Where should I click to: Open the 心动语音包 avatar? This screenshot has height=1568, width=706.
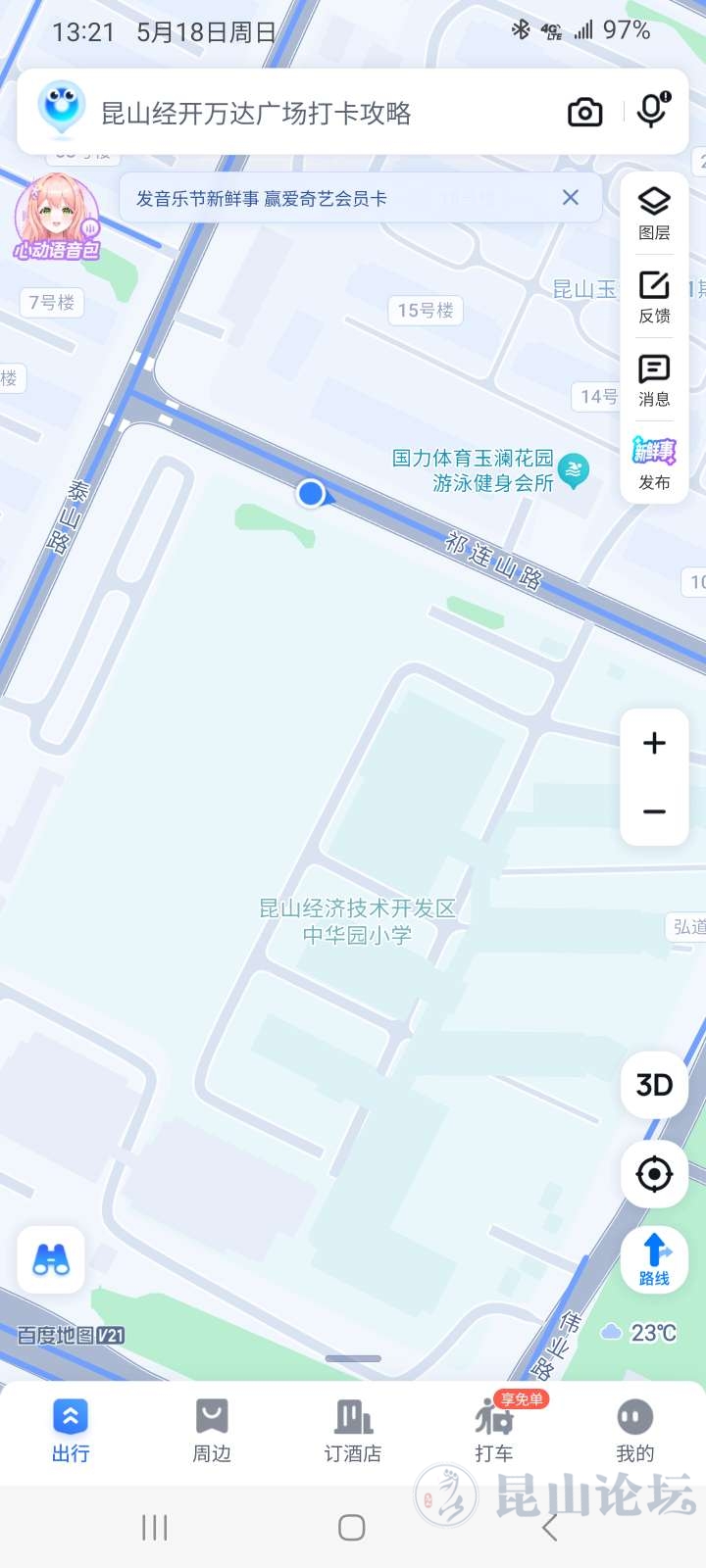(x=57, y=218)
